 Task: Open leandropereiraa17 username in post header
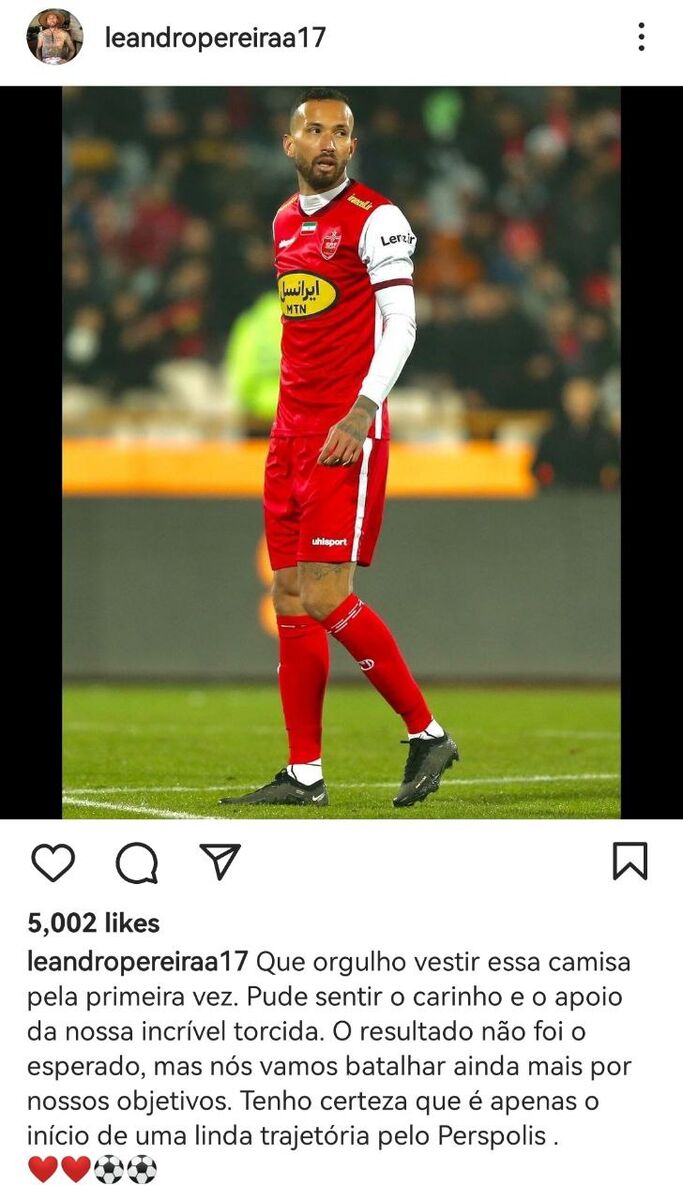click(x=215, y=38)
